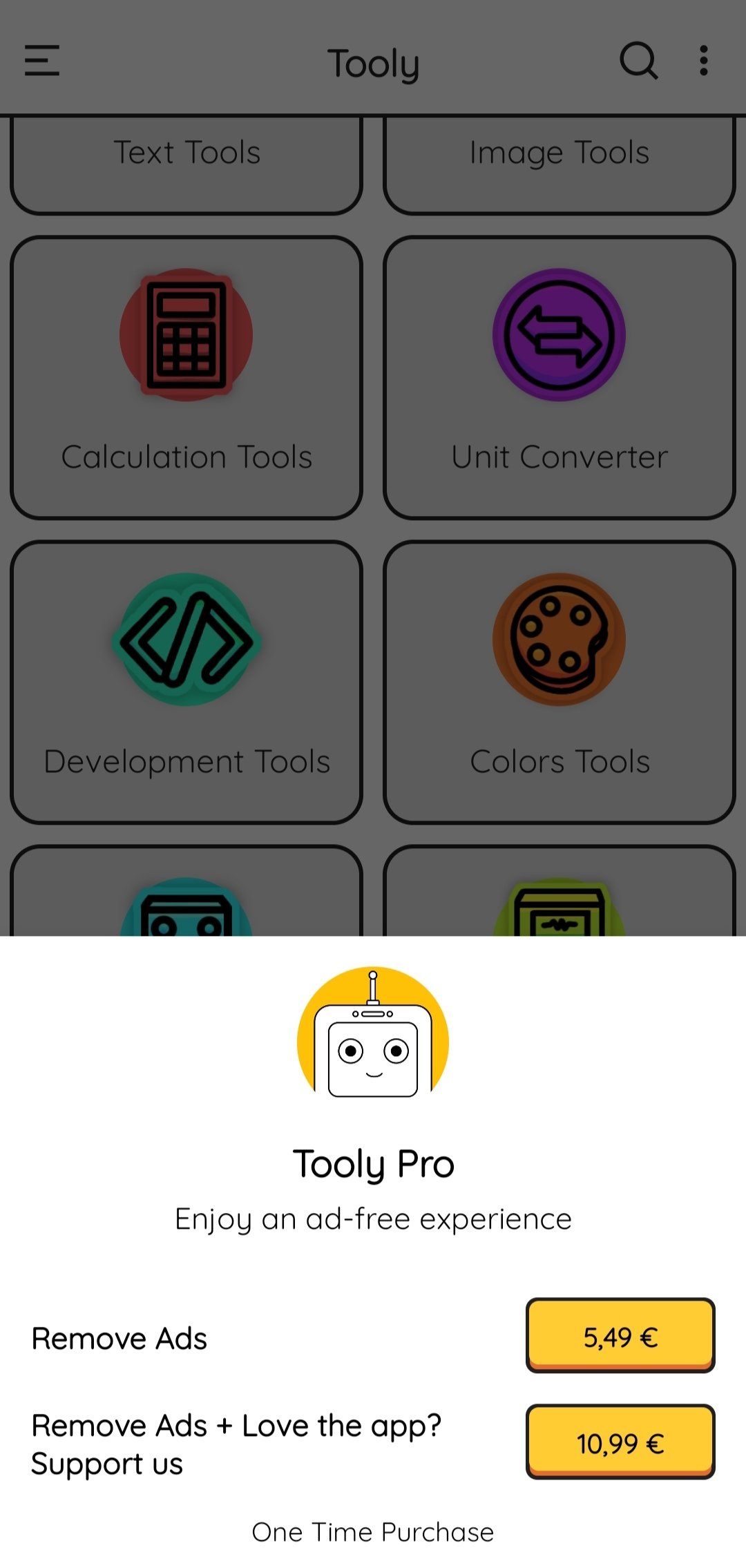Go to Colors Tools
The image size is (746, 1568).
coord(559,682)
